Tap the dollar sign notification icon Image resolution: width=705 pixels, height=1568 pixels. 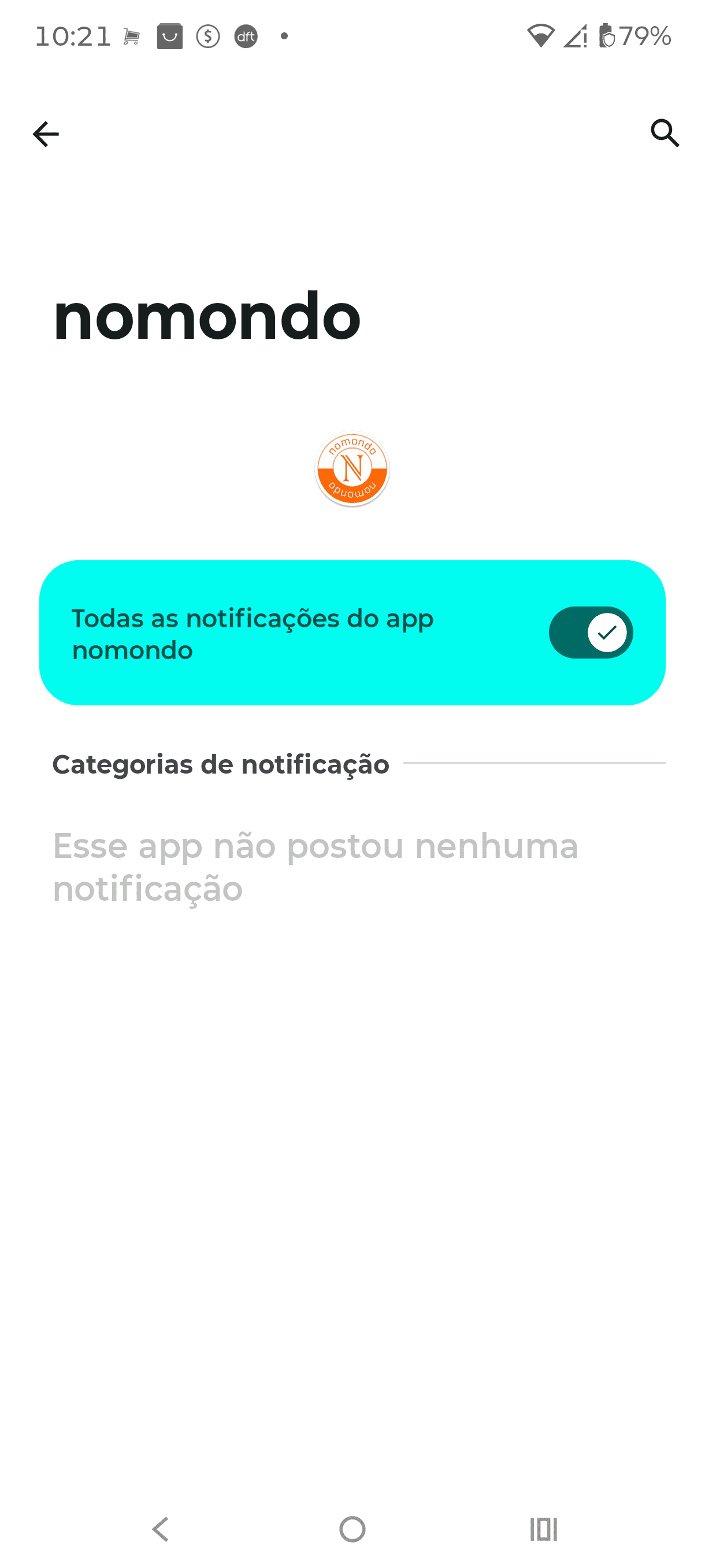(x=207, y=37)
